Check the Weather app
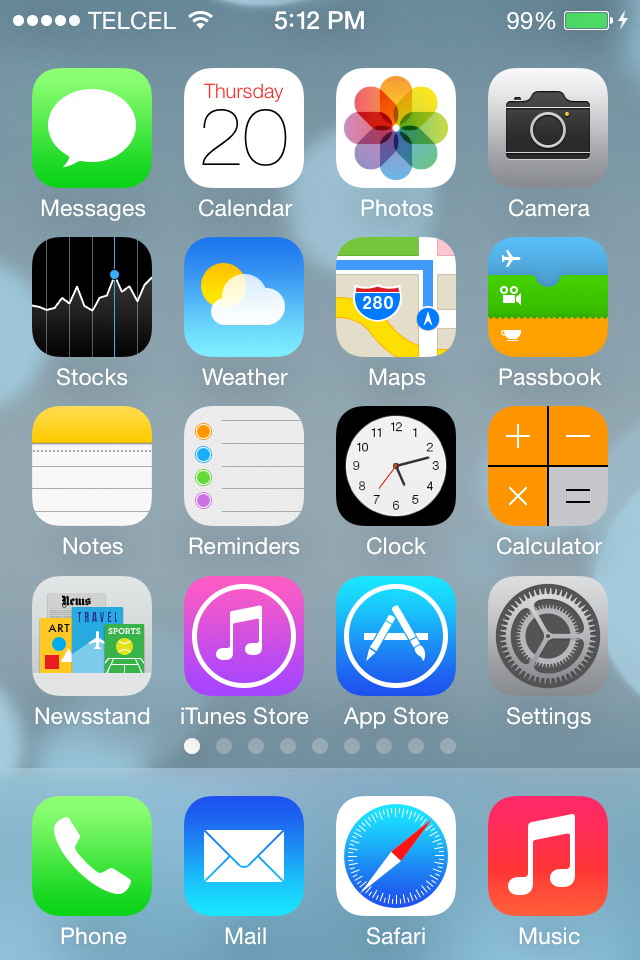This screenshot has height=960, width=640. [x=244, y=297]
